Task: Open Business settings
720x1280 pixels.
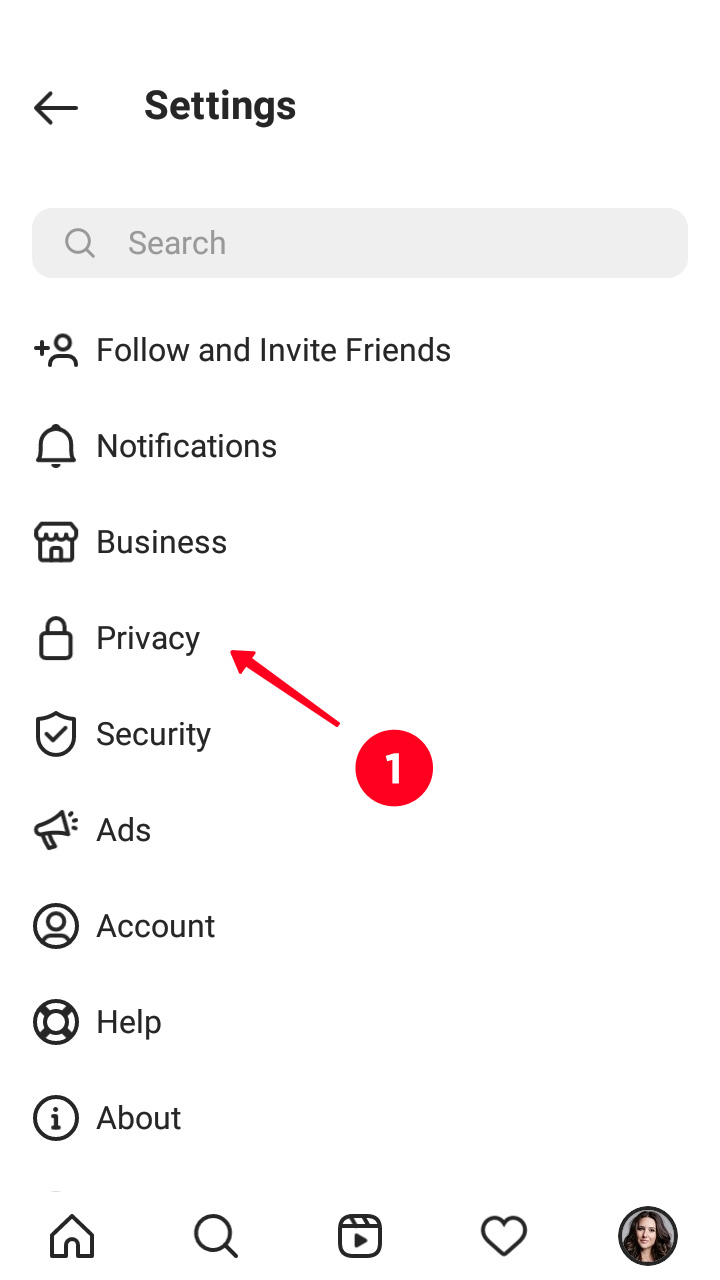Action: [360, 542]
